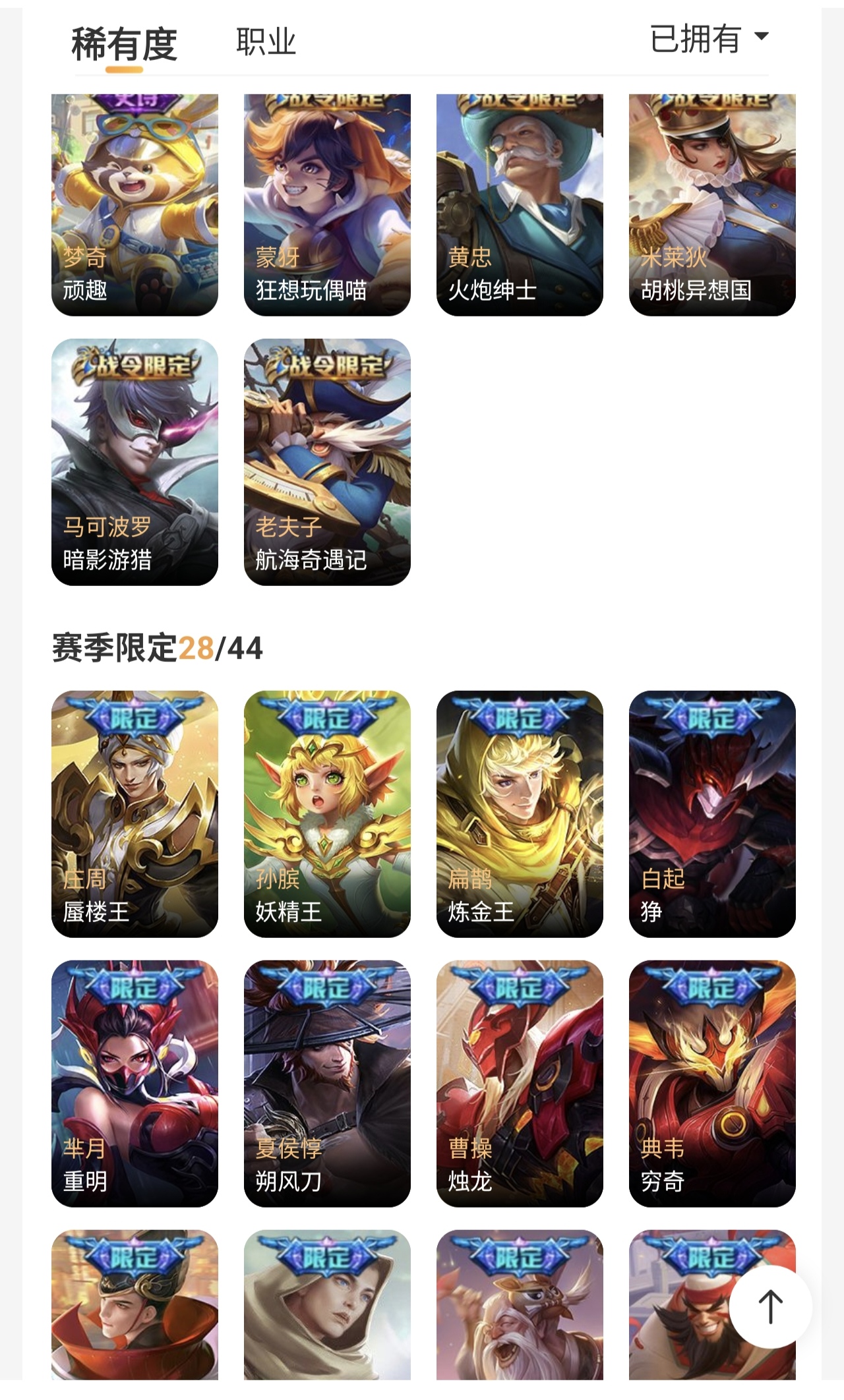The height and width of the screenshot is (1400, 844).
Task: Open 蒙犽 狂想玩偶喵 skin card
Action: click(x=327, y=204)
